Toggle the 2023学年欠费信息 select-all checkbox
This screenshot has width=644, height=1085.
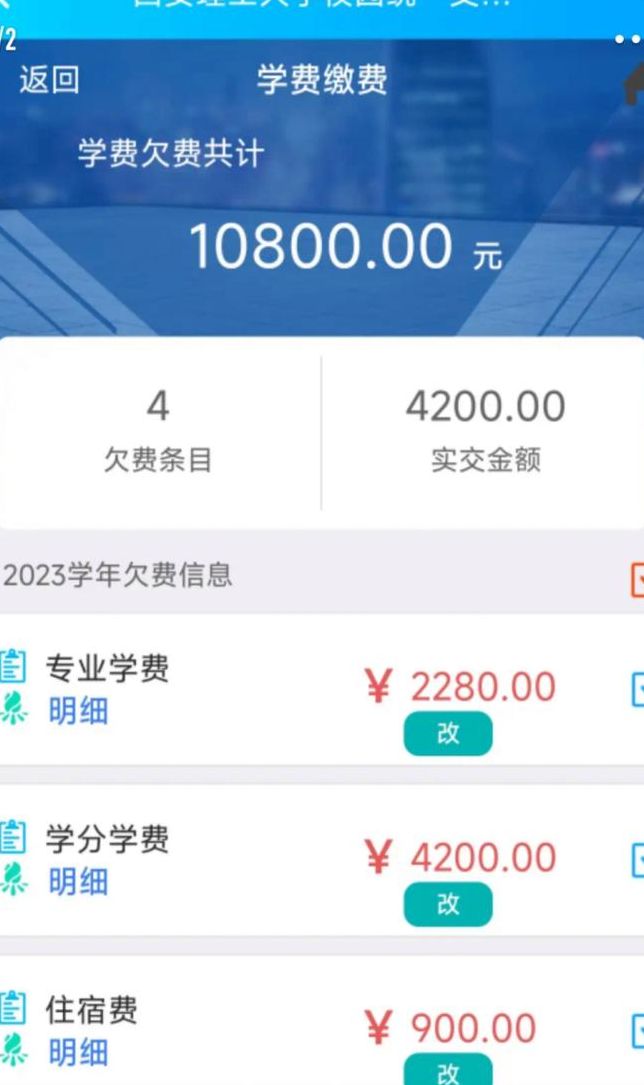tap(637, 580)
